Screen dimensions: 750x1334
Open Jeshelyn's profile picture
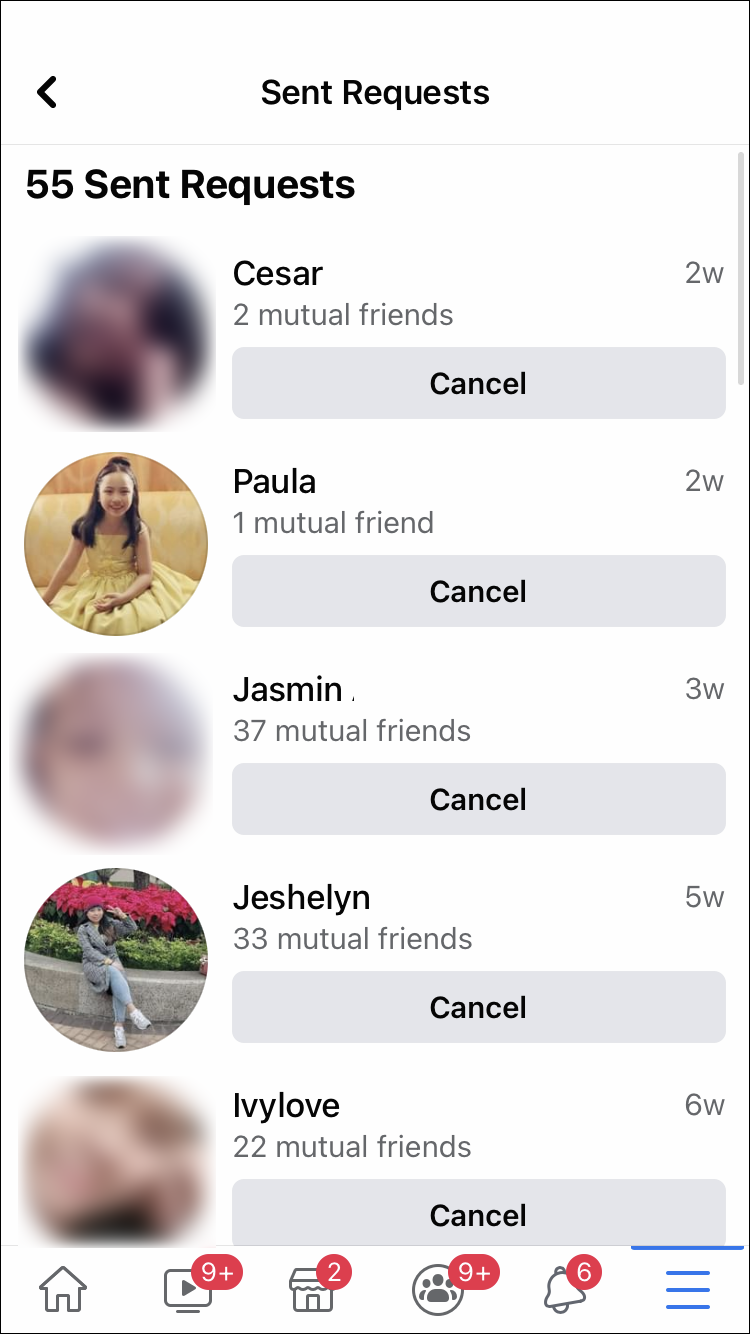(116, 959)
